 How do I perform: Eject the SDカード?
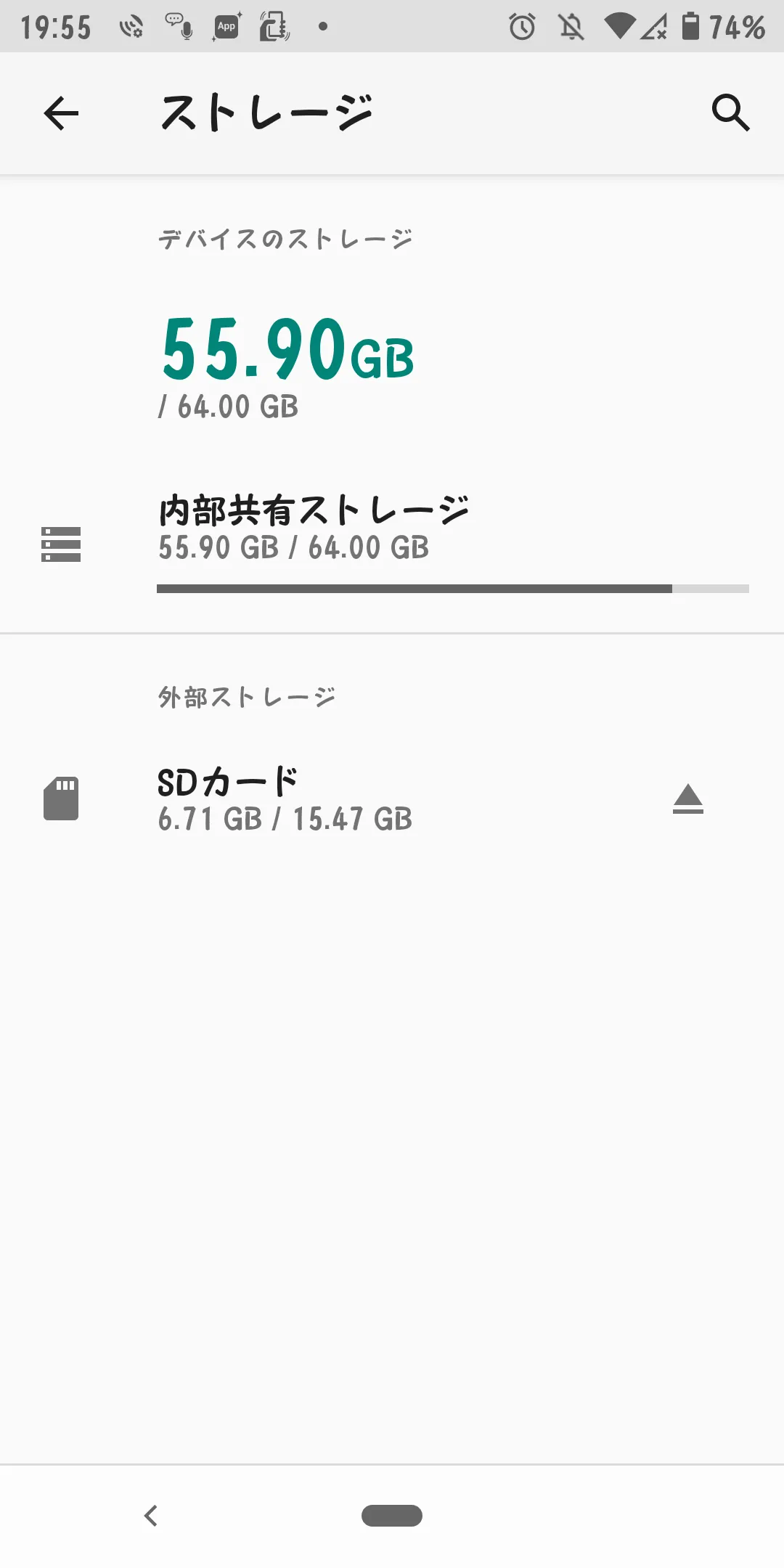687,799
